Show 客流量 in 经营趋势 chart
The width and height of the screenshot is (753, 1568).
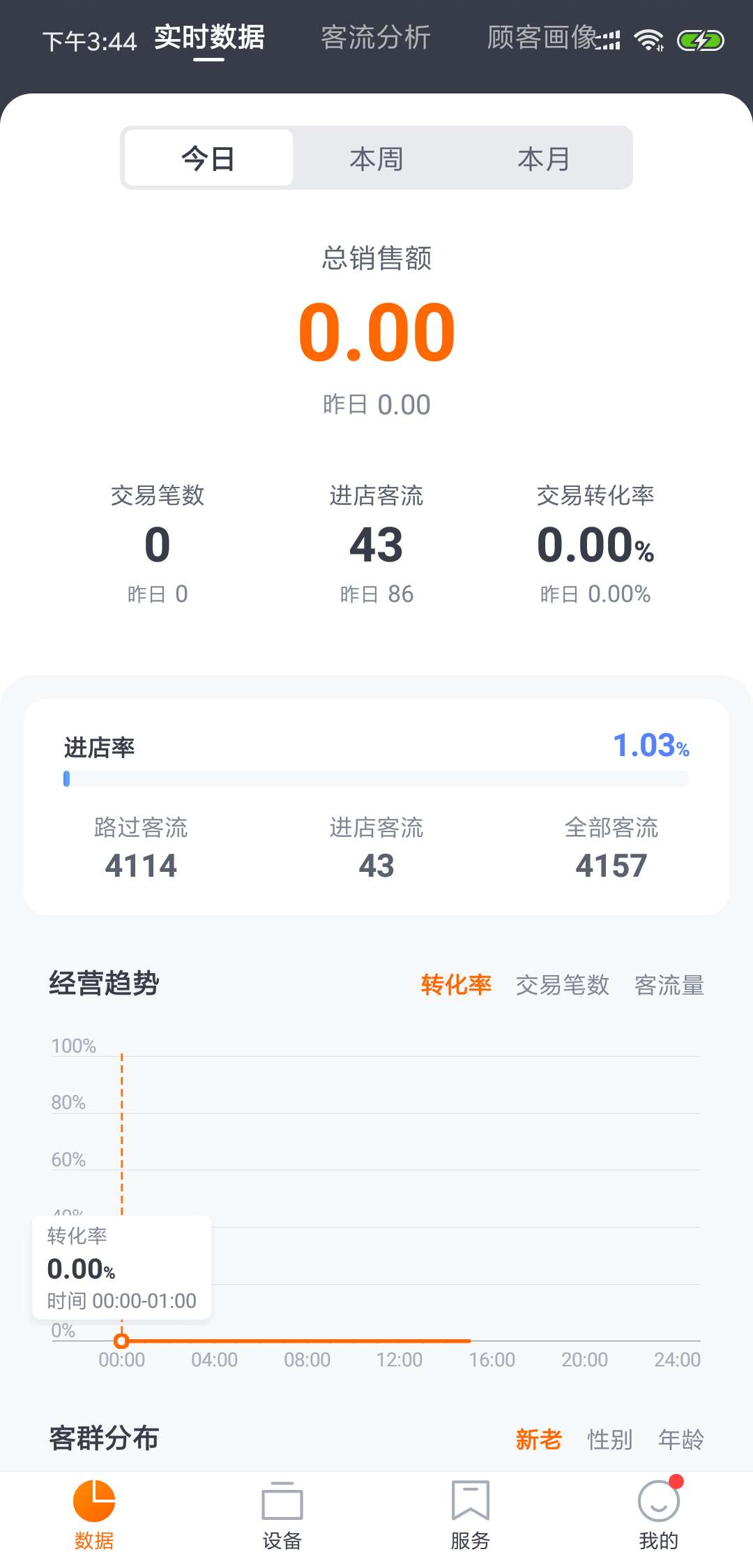pos(669,985)
